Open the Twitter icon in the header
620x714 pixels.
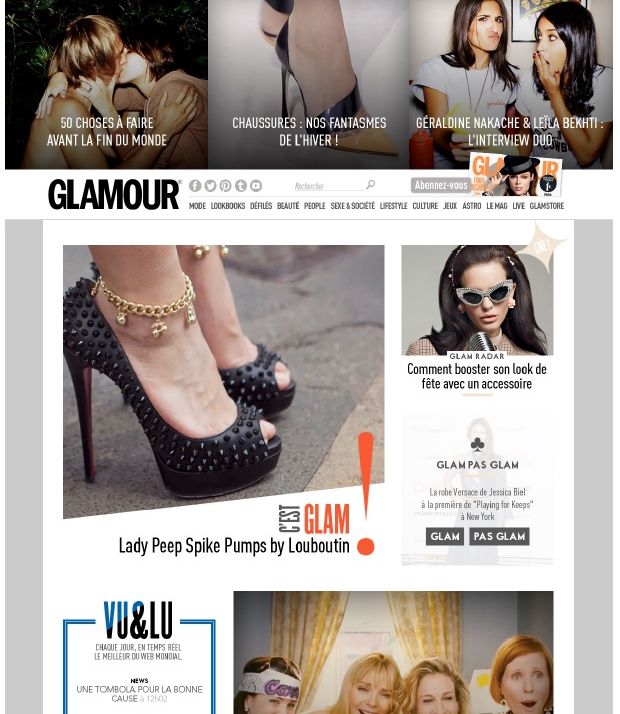[210, 186]
